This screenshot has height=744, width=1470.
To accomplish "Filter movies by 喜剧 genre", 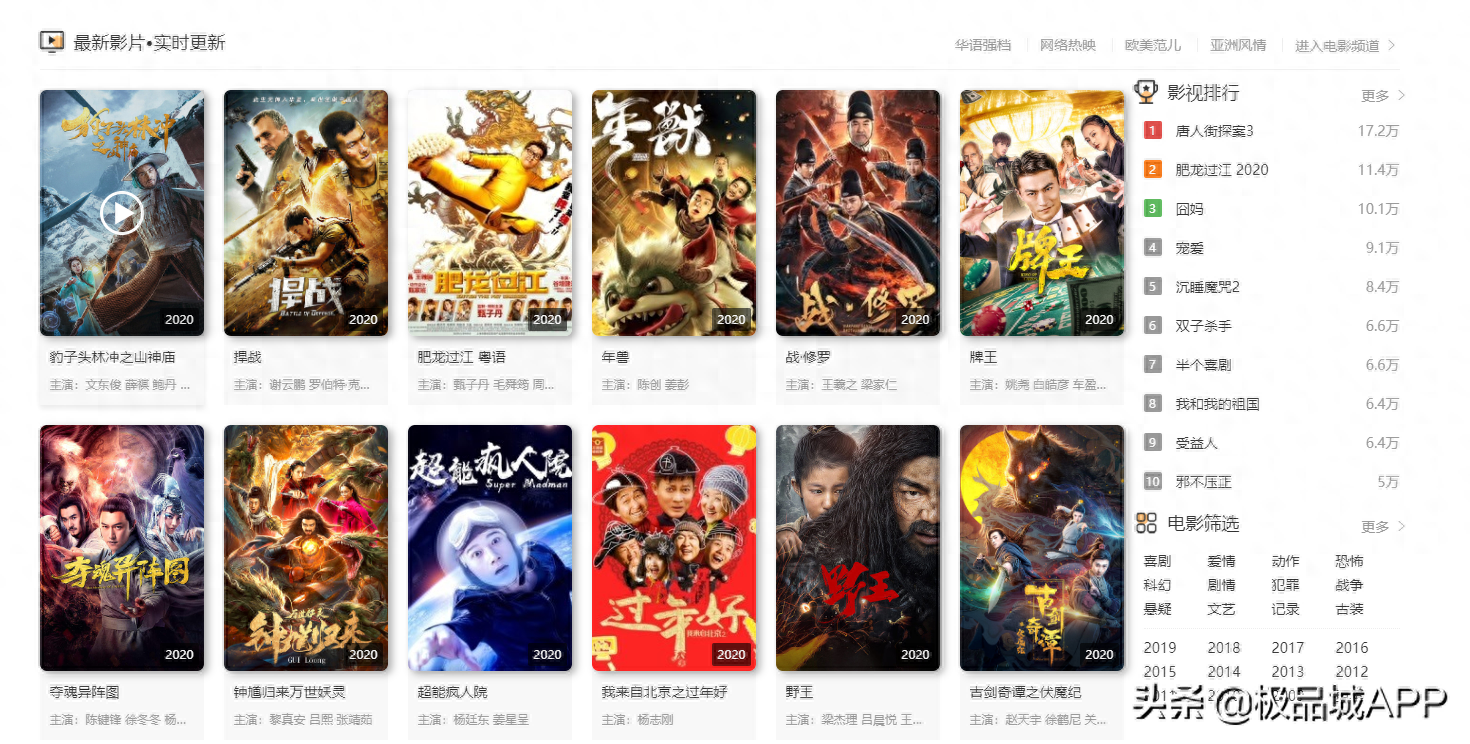I will 1157,561.
